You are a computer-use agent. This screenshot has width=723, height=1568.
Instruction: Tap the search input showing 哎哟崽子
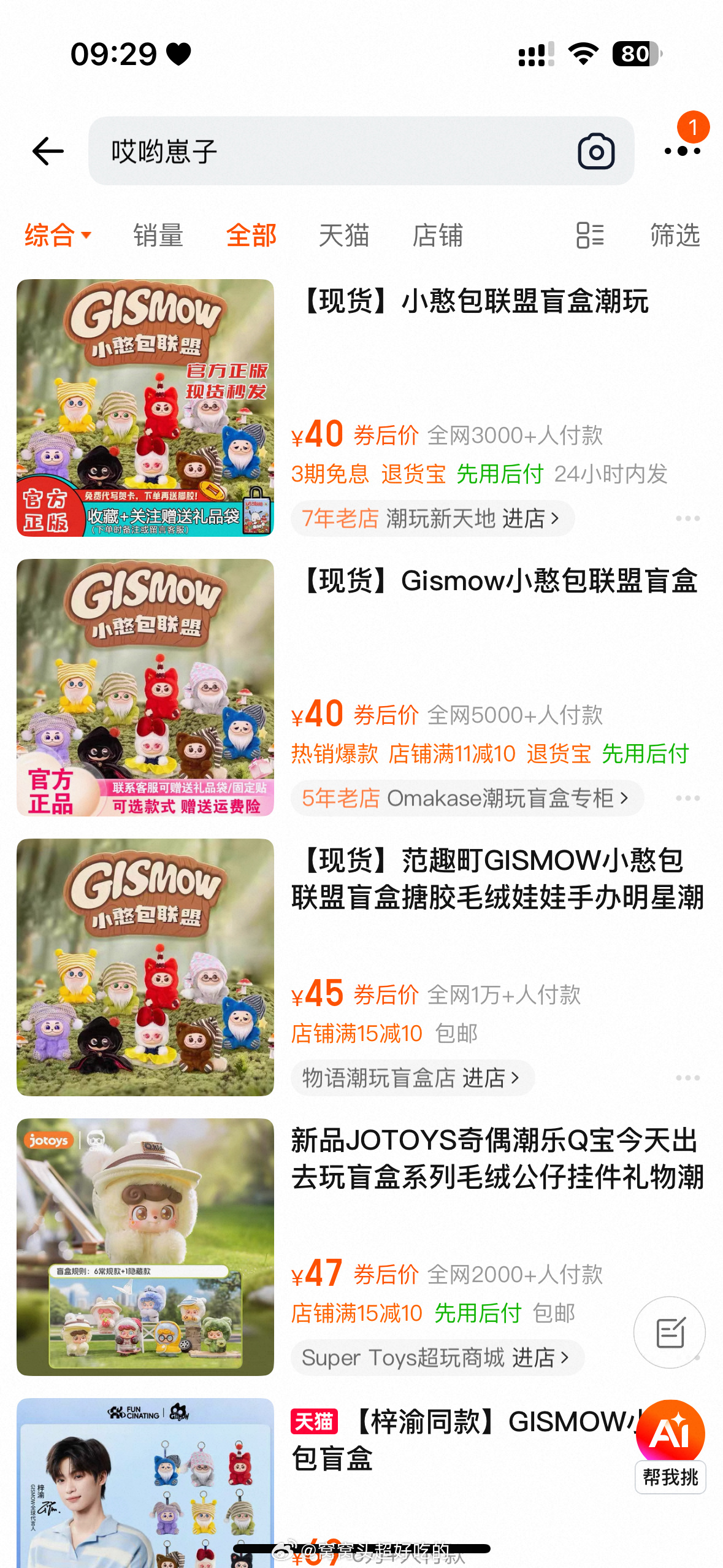tap(307, 151)
